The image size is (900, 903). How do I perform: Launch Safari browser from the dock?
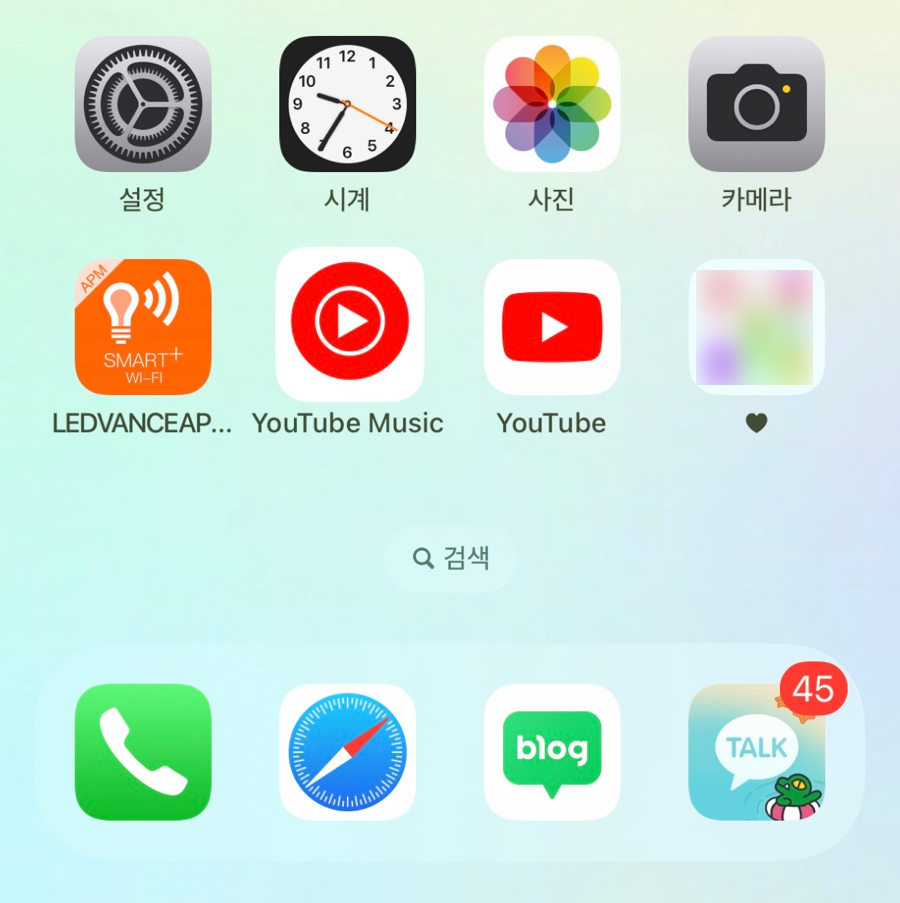[347, 752]
